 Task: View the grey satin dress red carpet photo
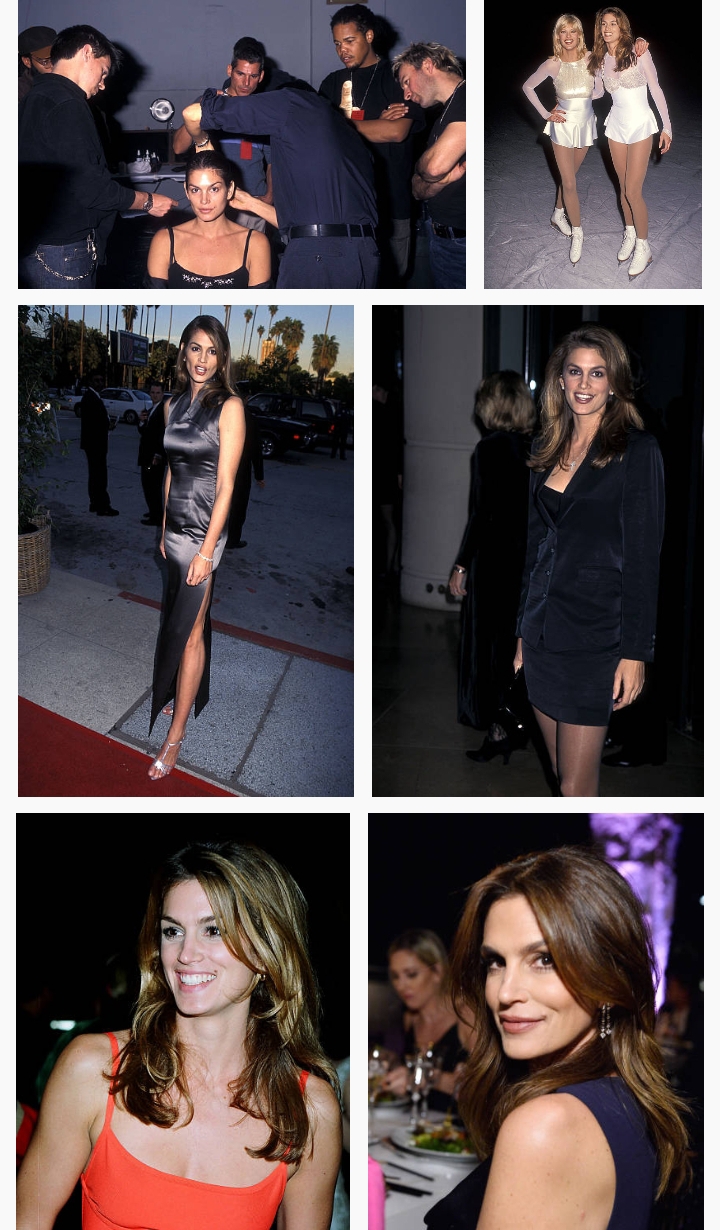click(x=186, y=551)
